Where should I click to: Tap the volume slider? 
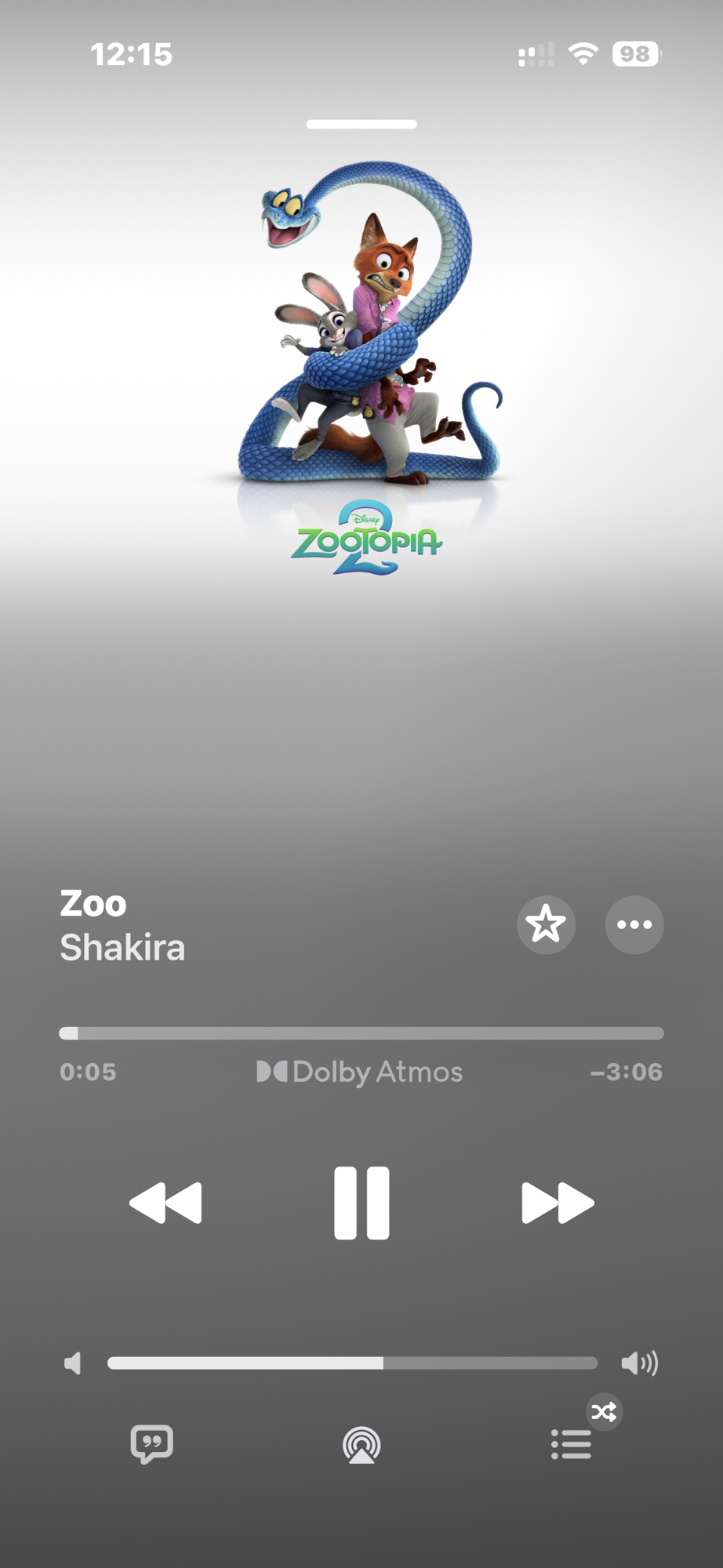click(352, 1363)
